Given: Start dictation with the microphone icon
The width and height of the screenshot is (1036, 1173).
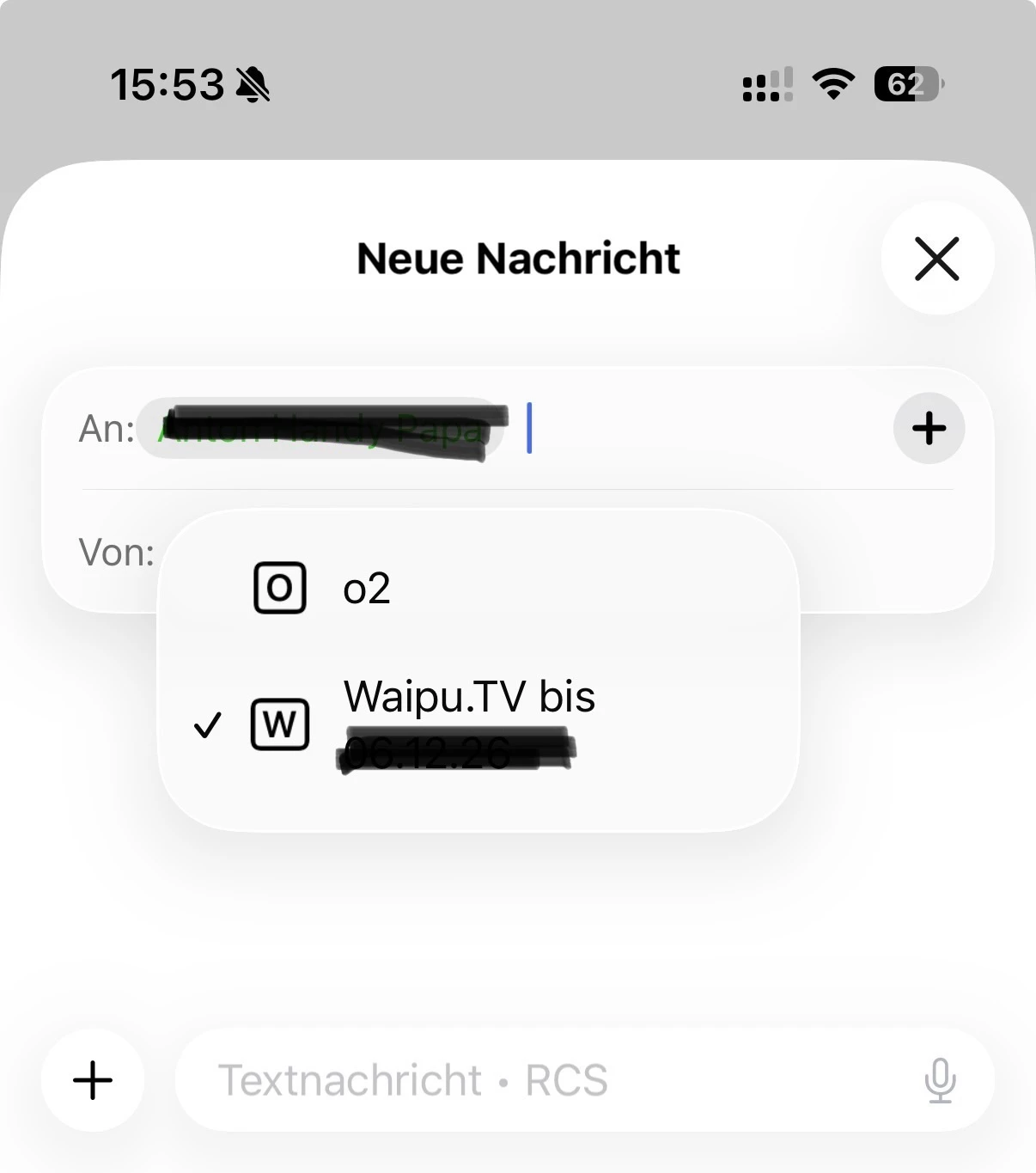Looking at the screenshot, I should point(940,1080).
